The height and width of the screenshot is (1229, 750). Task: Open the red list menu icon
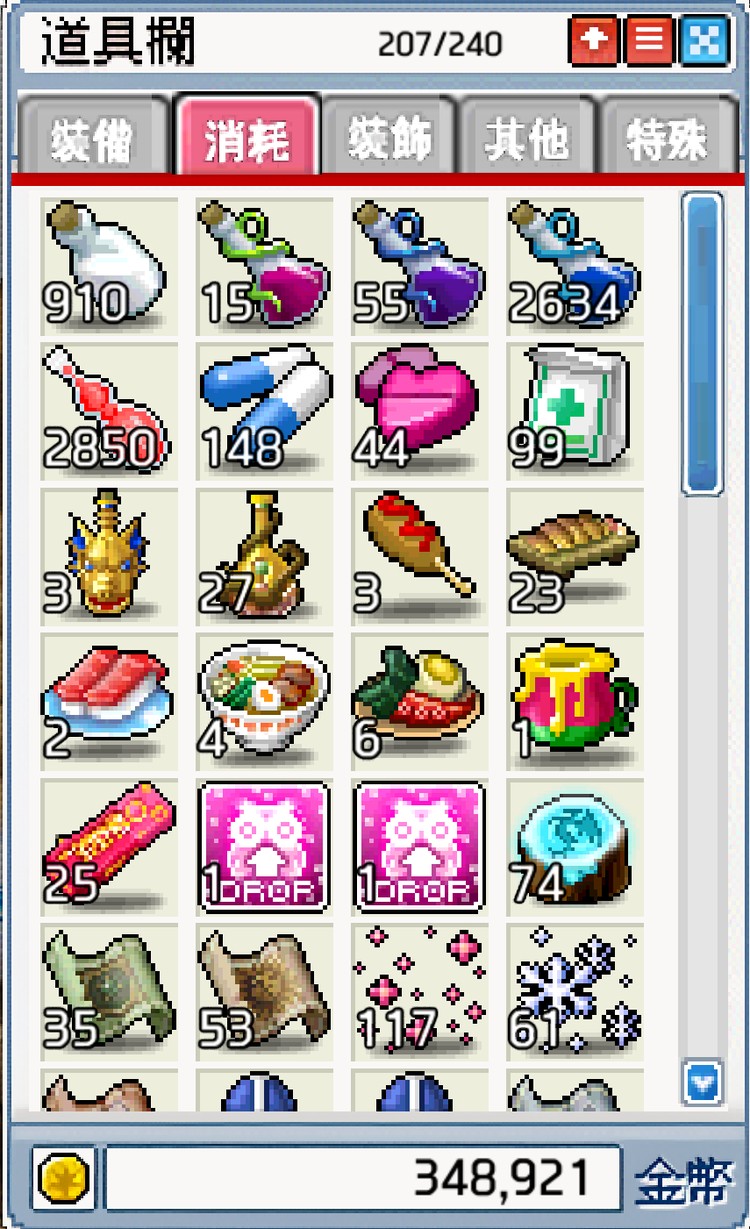648,43
